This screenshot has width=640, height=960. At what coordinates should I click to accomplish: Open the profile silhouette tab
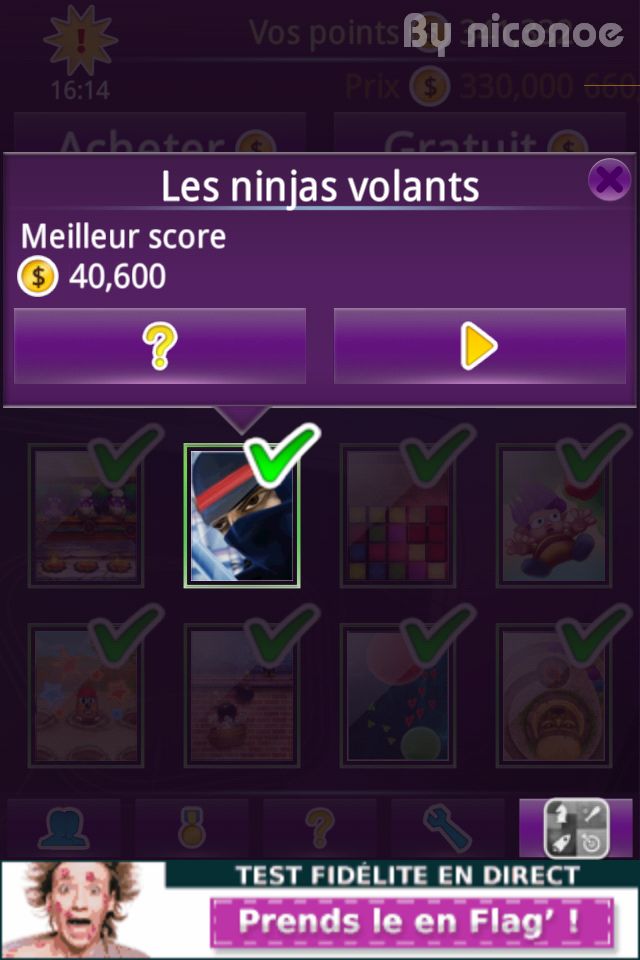pyautogui.click(x=63, y=828)
